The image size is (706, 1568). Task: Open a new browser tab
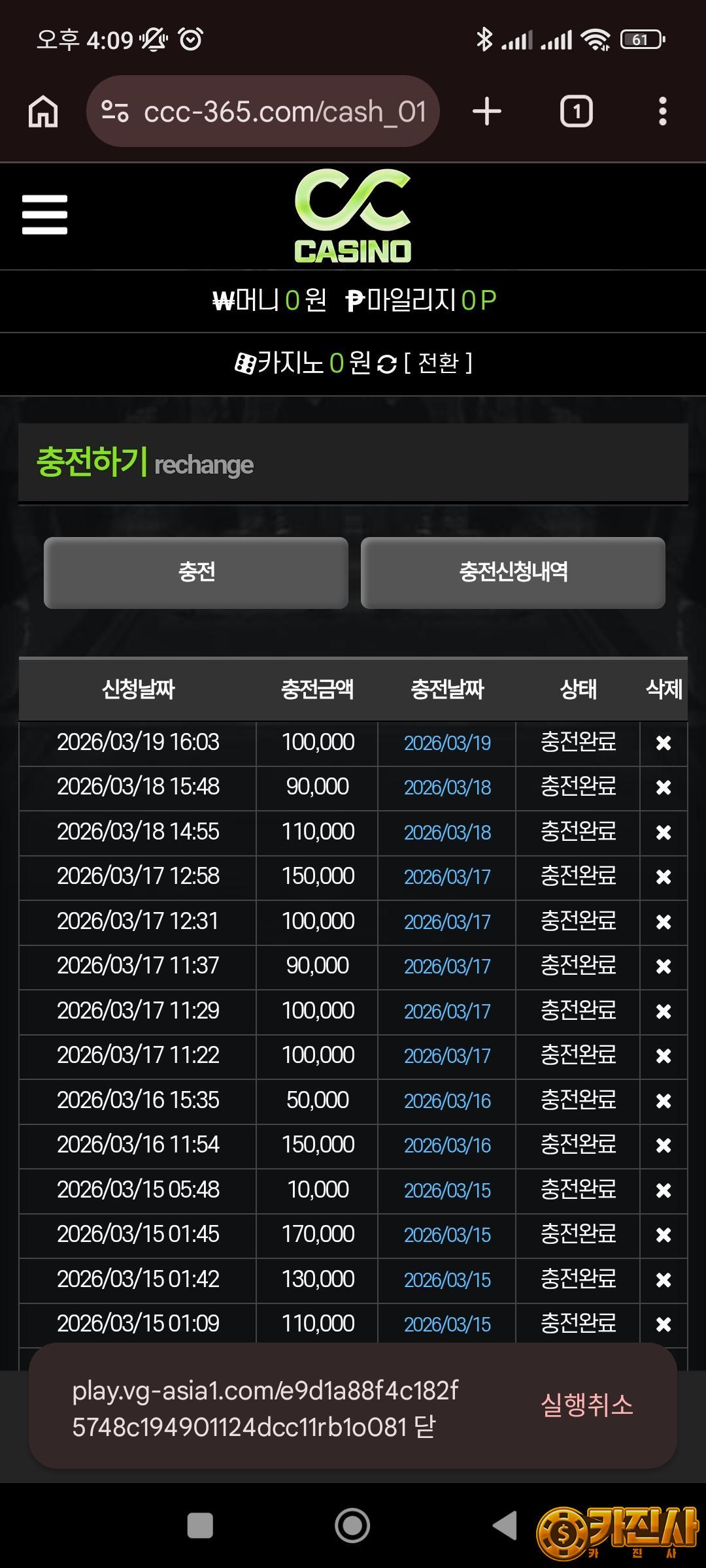[x=487, y=112]
